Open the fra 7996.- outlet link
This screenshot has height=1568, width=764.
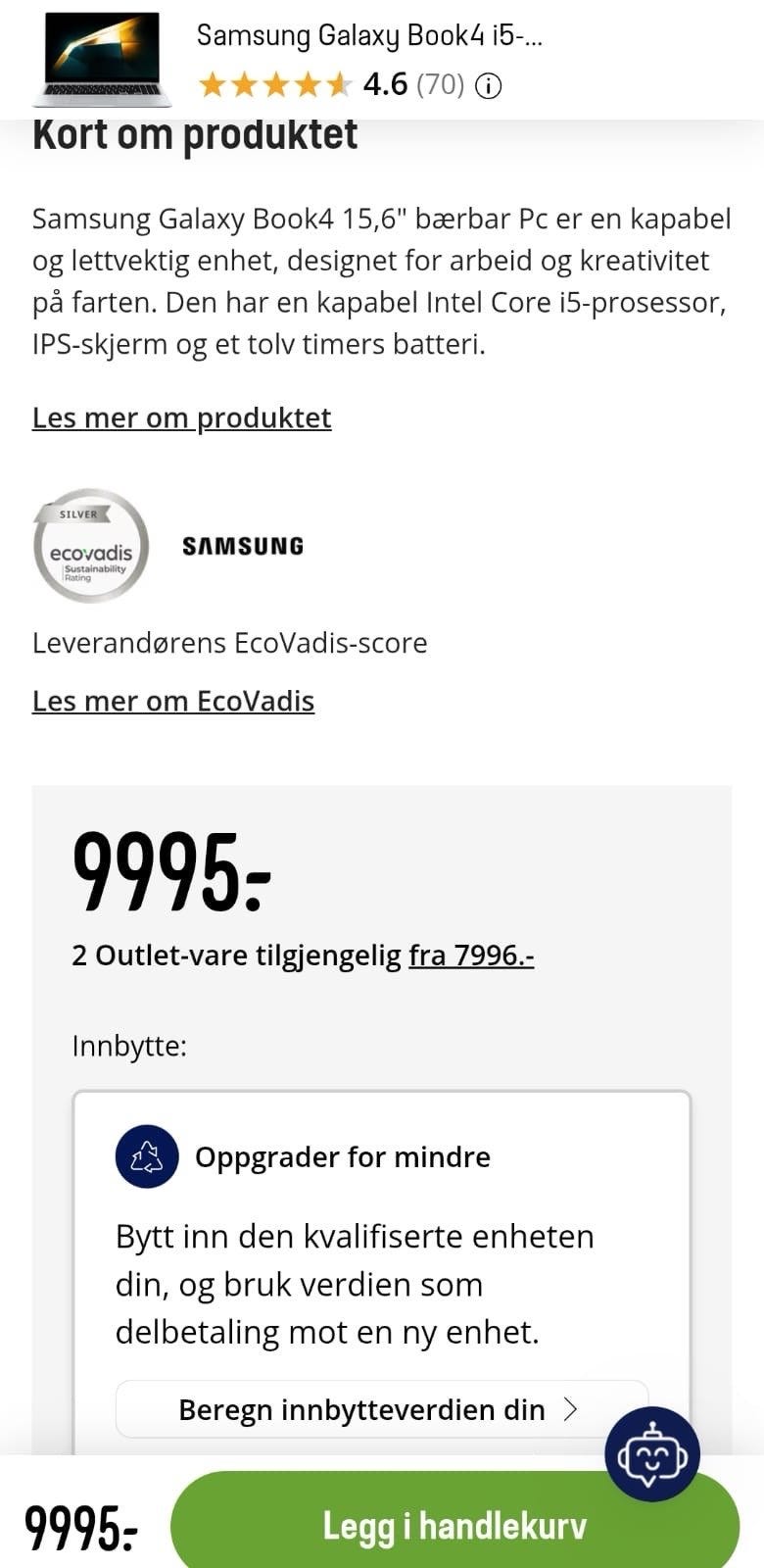pyautogui.click(x=471, y=954)
